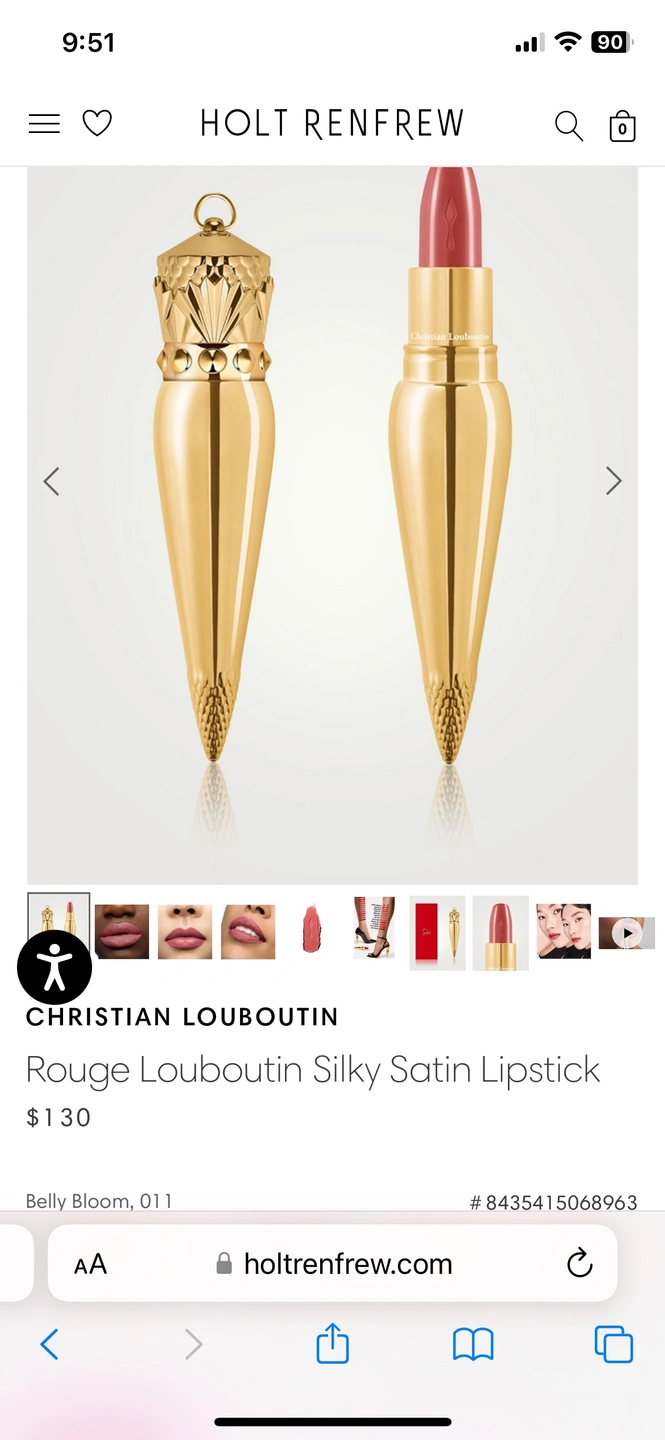
Task: Show previous product image arrow
Action: (52, 481)
